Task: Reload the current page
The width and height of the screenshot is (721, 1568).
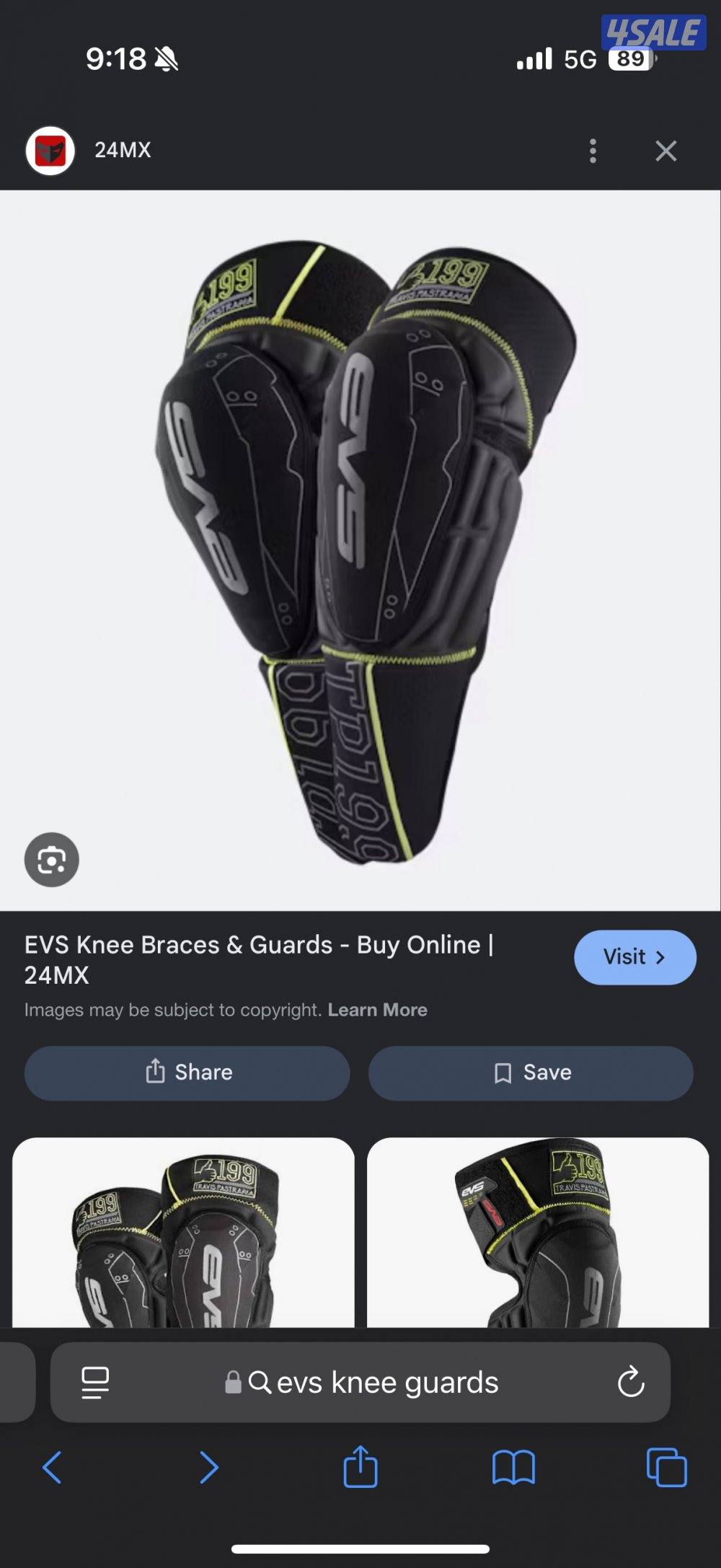Action: tap(631, 1382)
